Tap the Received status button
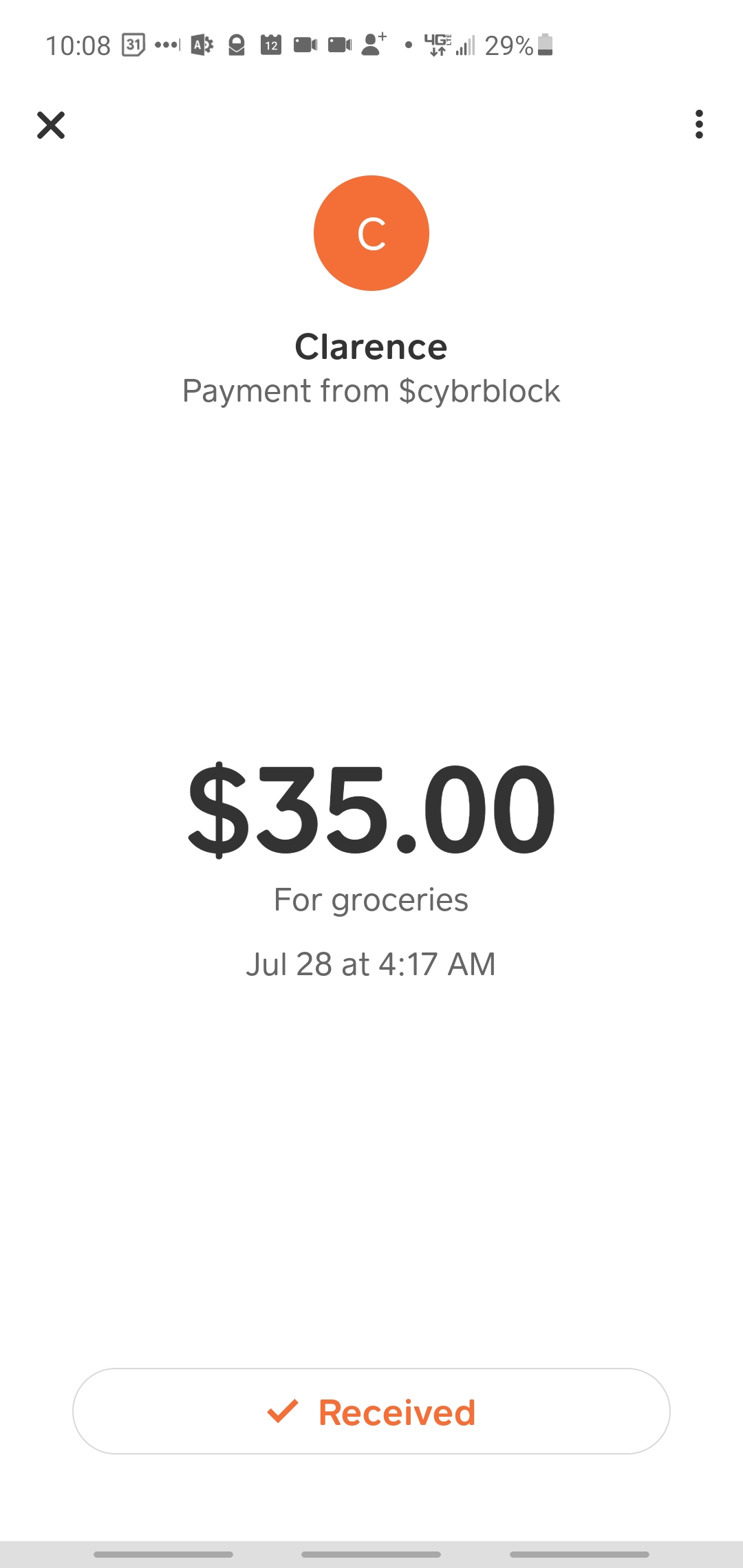743x1568 pixels. click(x=371, y=1411)
